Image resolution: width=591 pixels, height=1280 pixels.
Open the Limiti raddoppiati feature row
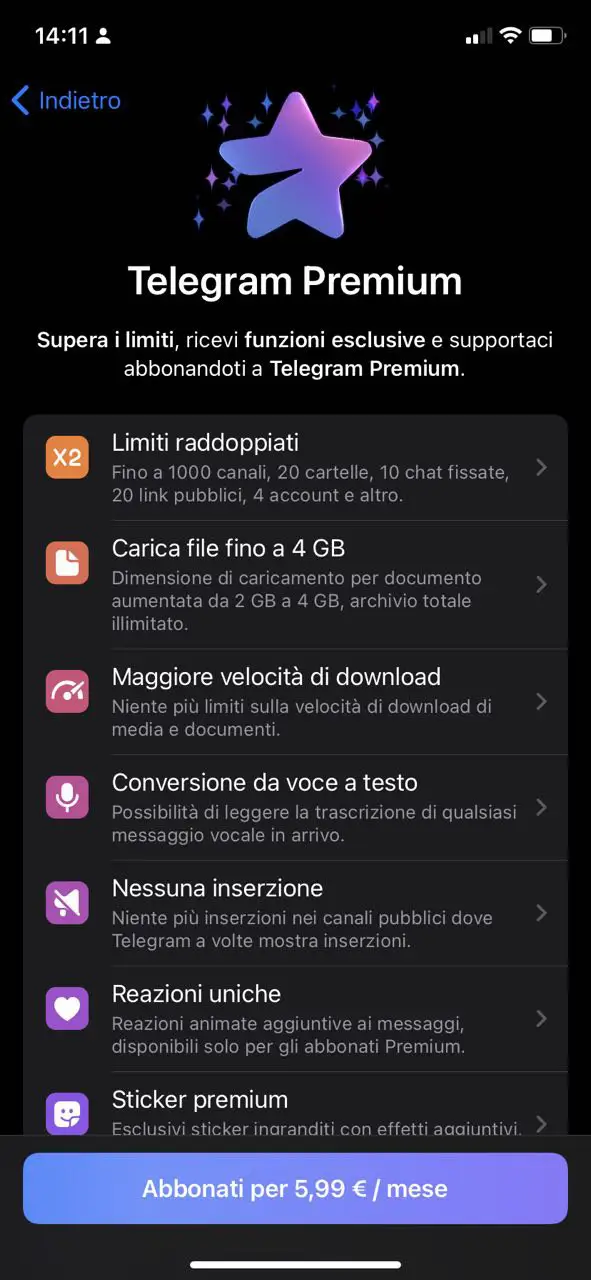tap(295, 468)
